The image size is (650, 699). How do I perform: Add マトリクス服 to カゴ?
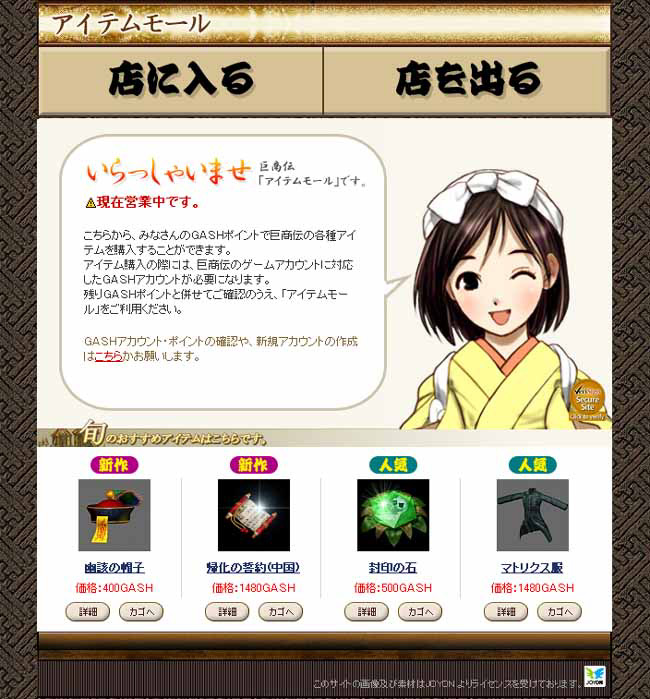pos(559,611)
